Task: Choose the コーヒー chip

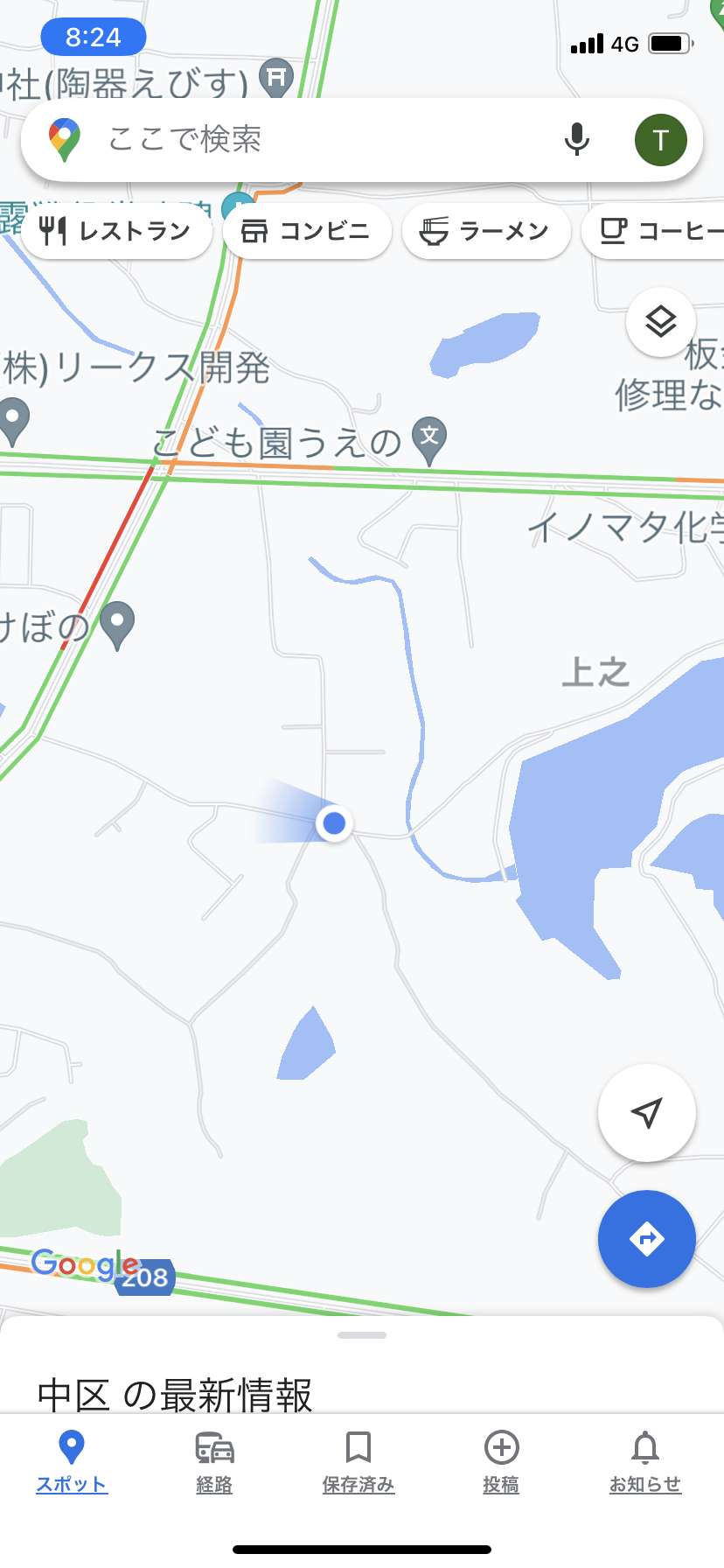Action: coord(654,231)
